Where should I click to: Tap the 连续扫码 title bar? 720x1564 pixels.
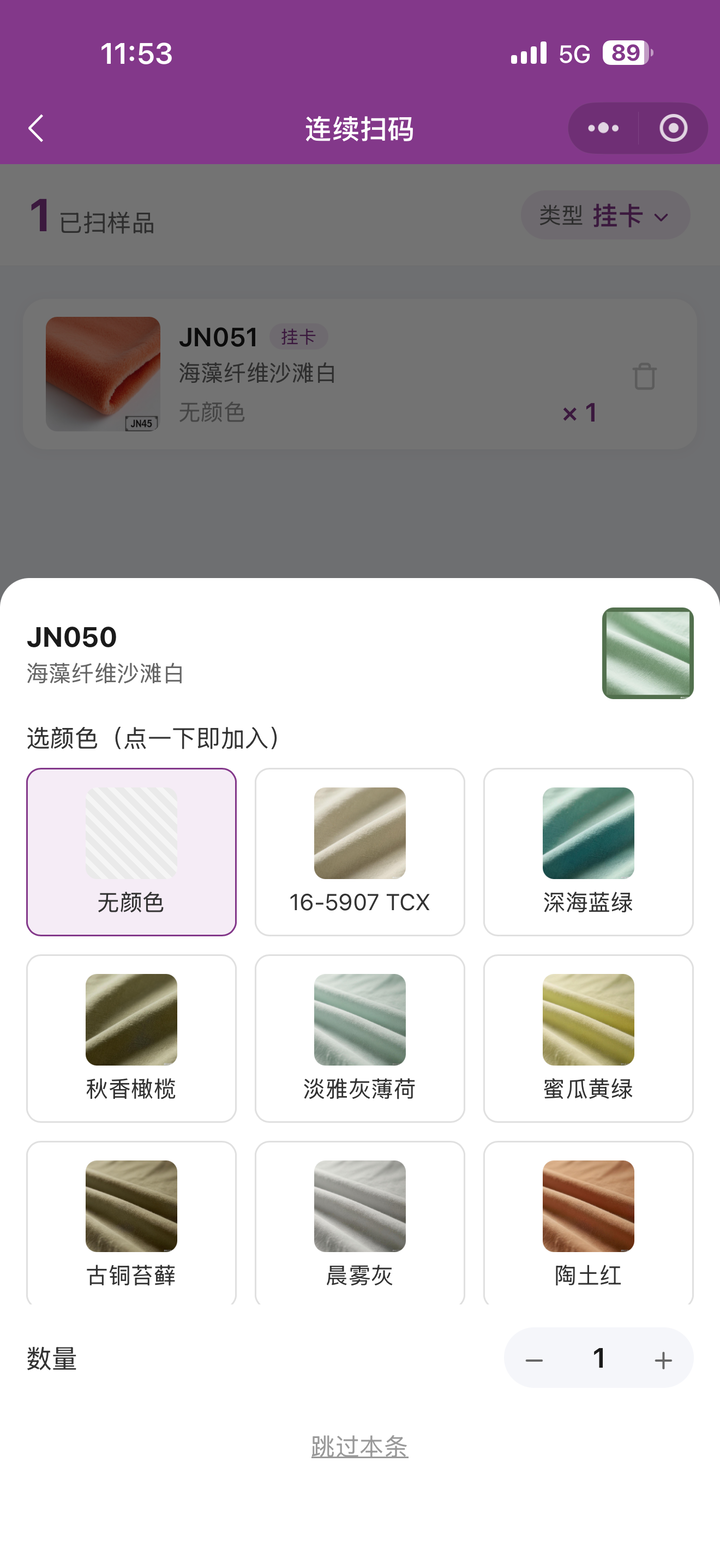point(360,128)
